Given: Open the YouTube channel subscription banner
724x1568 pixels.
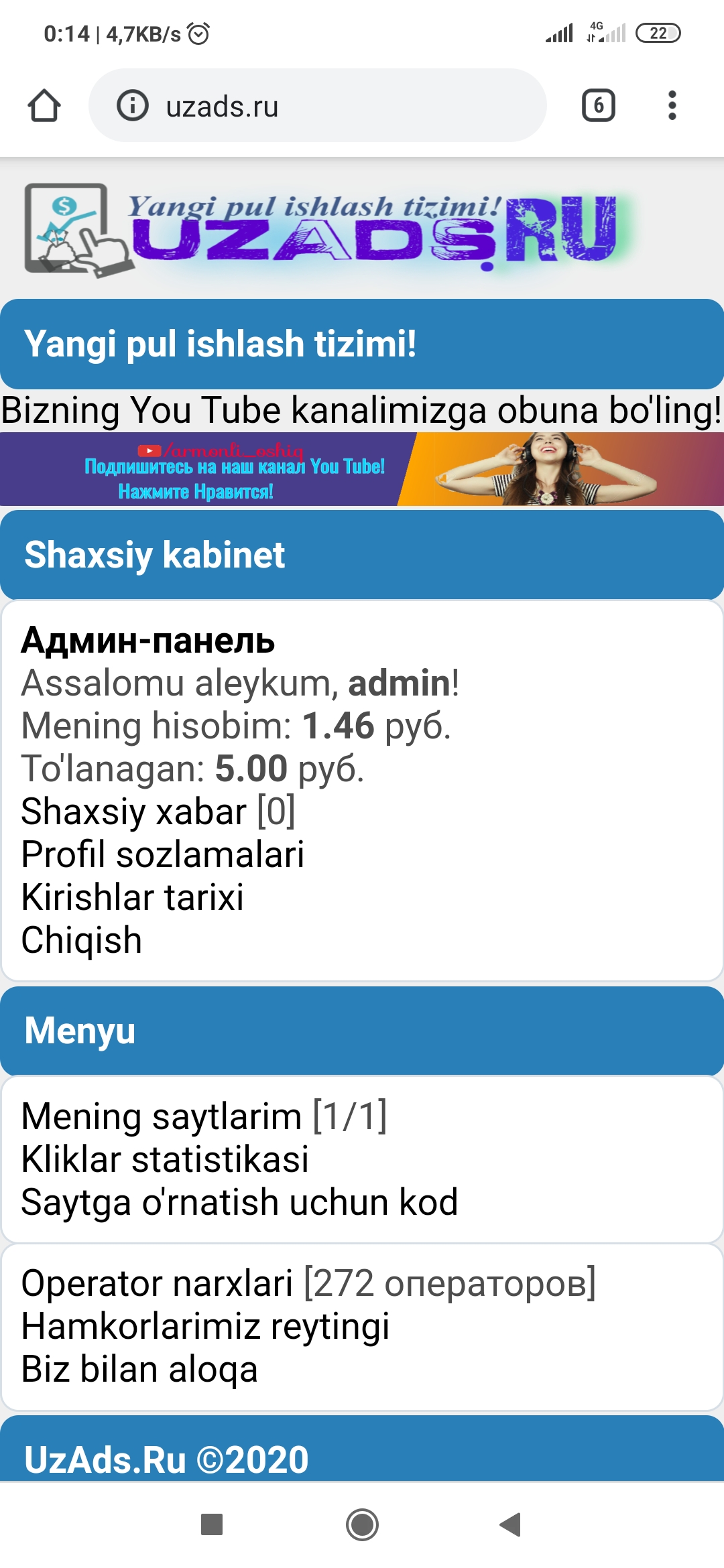Looking at the screenshot, I should [362, 468].
